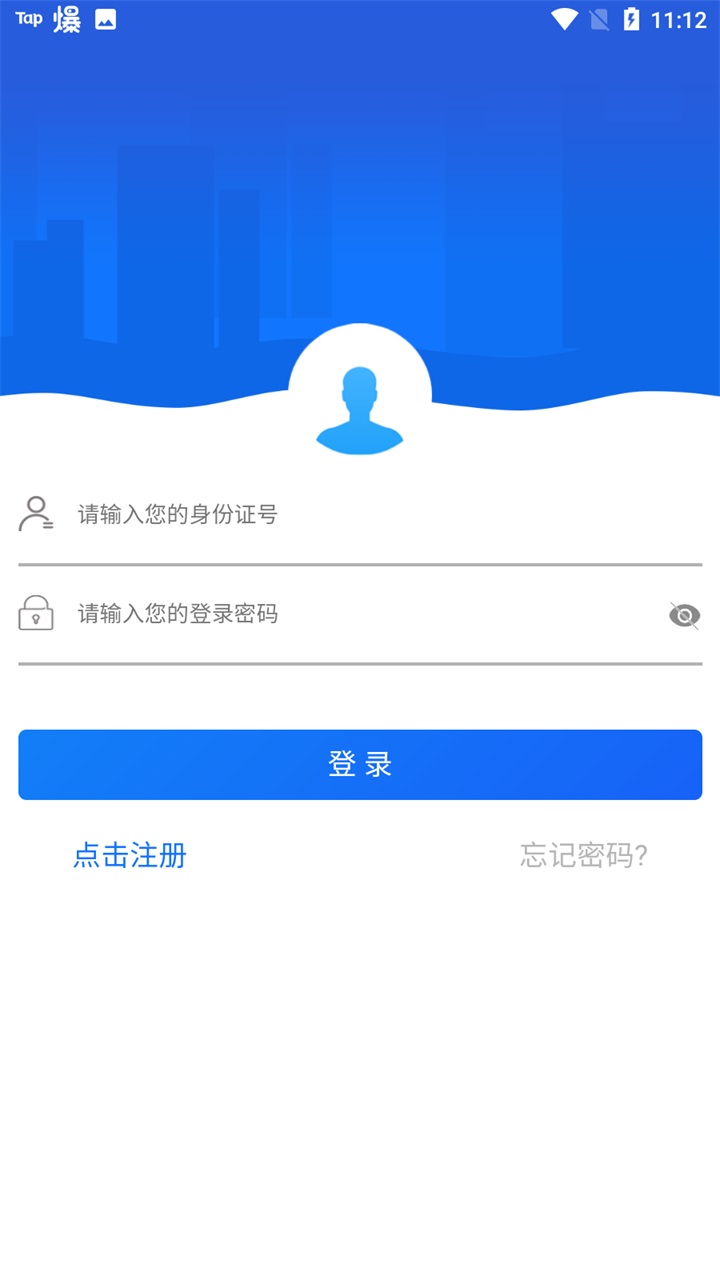The height and width of the screenshot is (1280, 720).
Task: Open registration via 点击注册 link
Action: (x=130, y=856)
